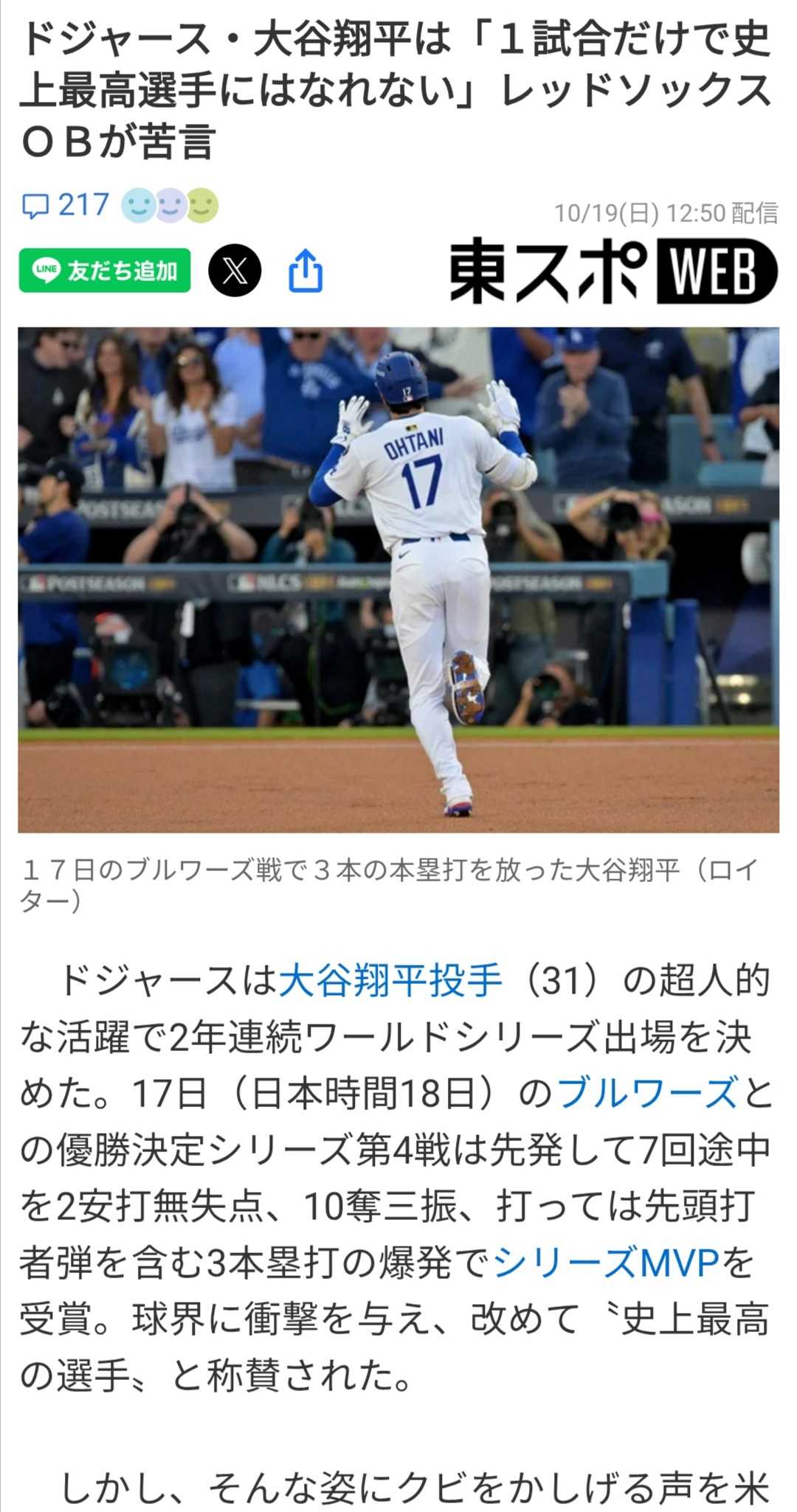
Task: Tap the LINE 友だち追加 button
Action: tap(105, 271)
